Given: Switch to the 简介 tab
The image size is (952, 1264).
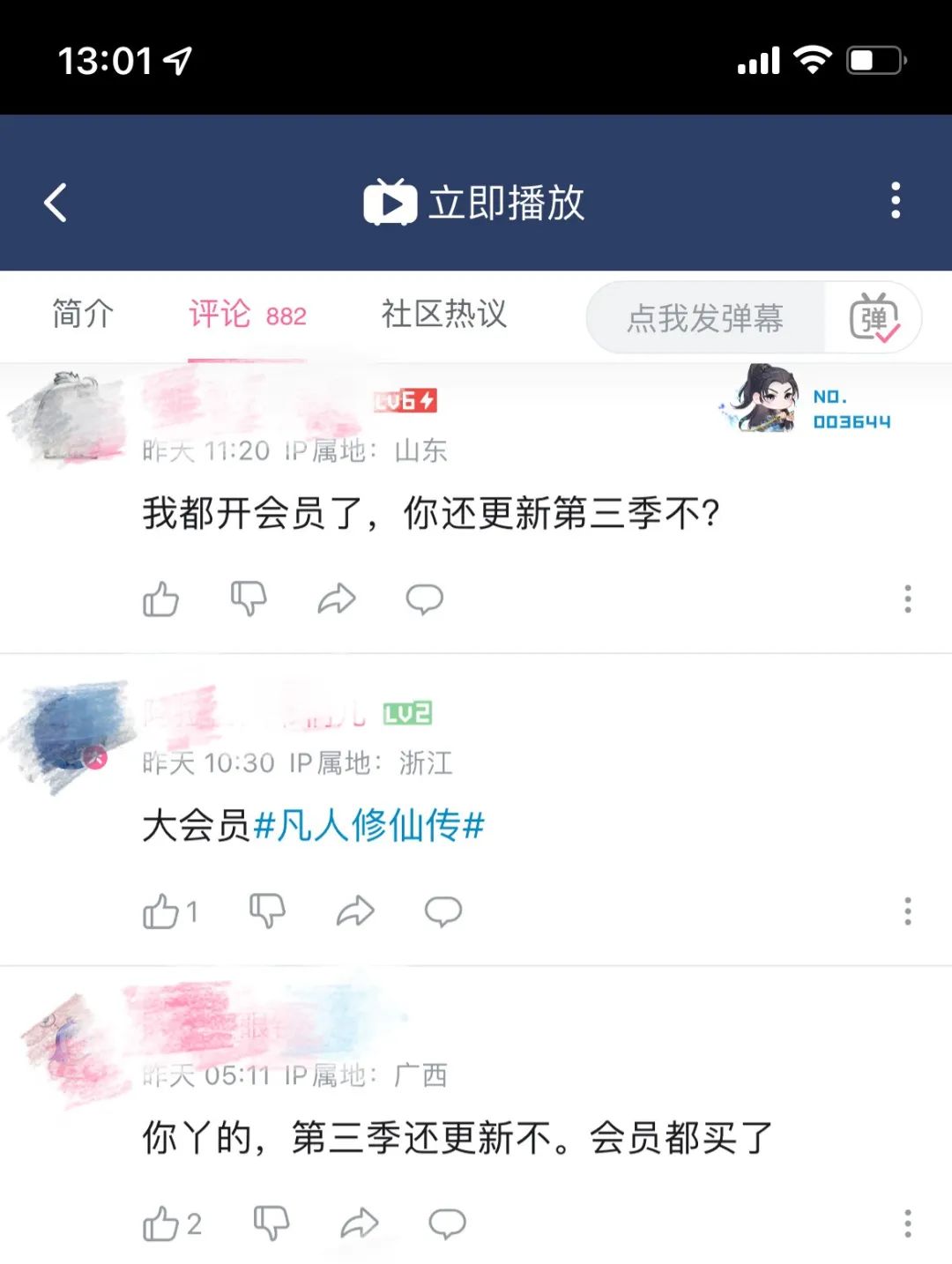Looking at the screenshot, I should (x=83, y=314).
